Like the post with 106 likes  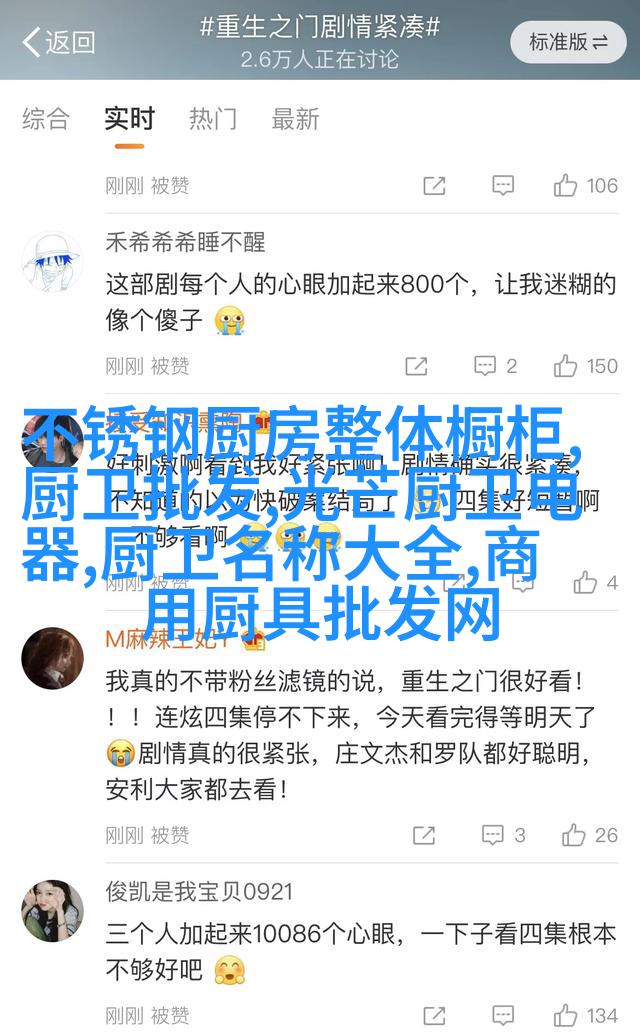point(586,186)
